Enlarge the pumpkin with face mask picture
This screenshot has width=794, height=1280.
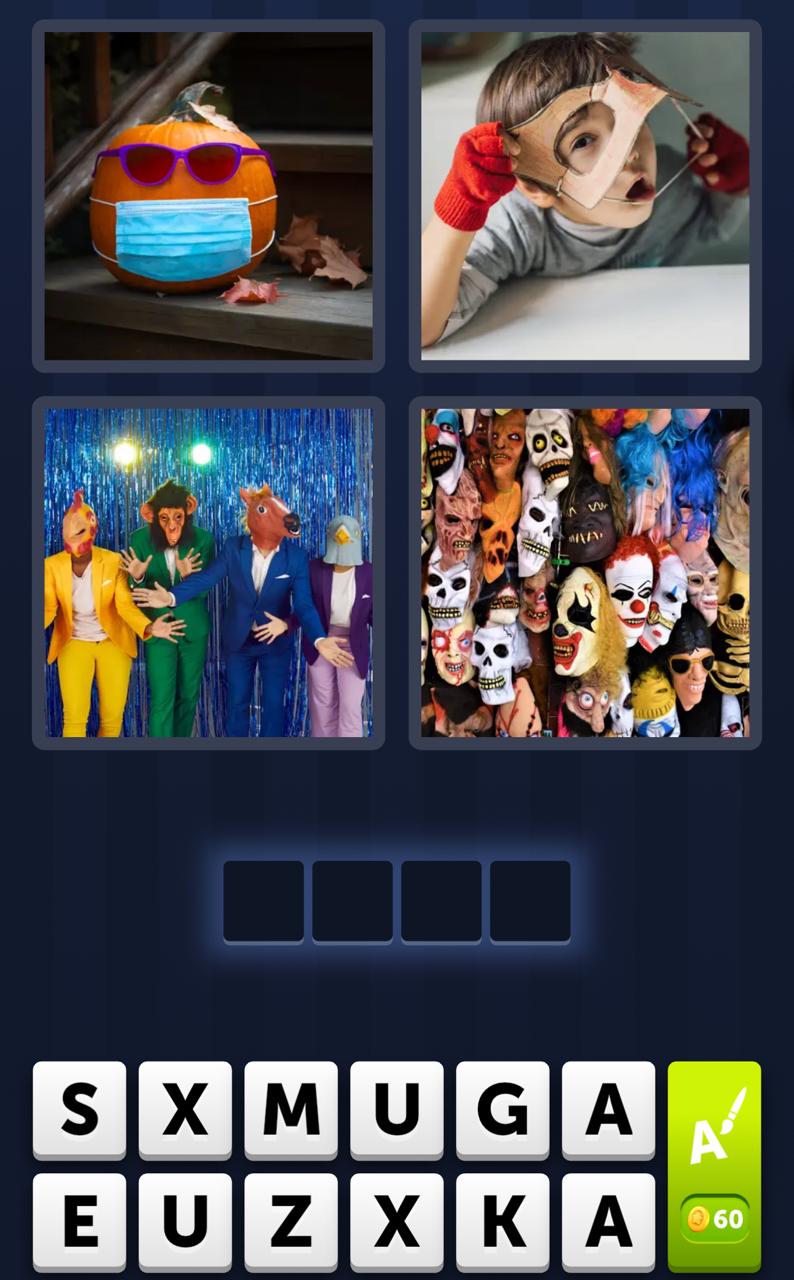tap(208, 196)
